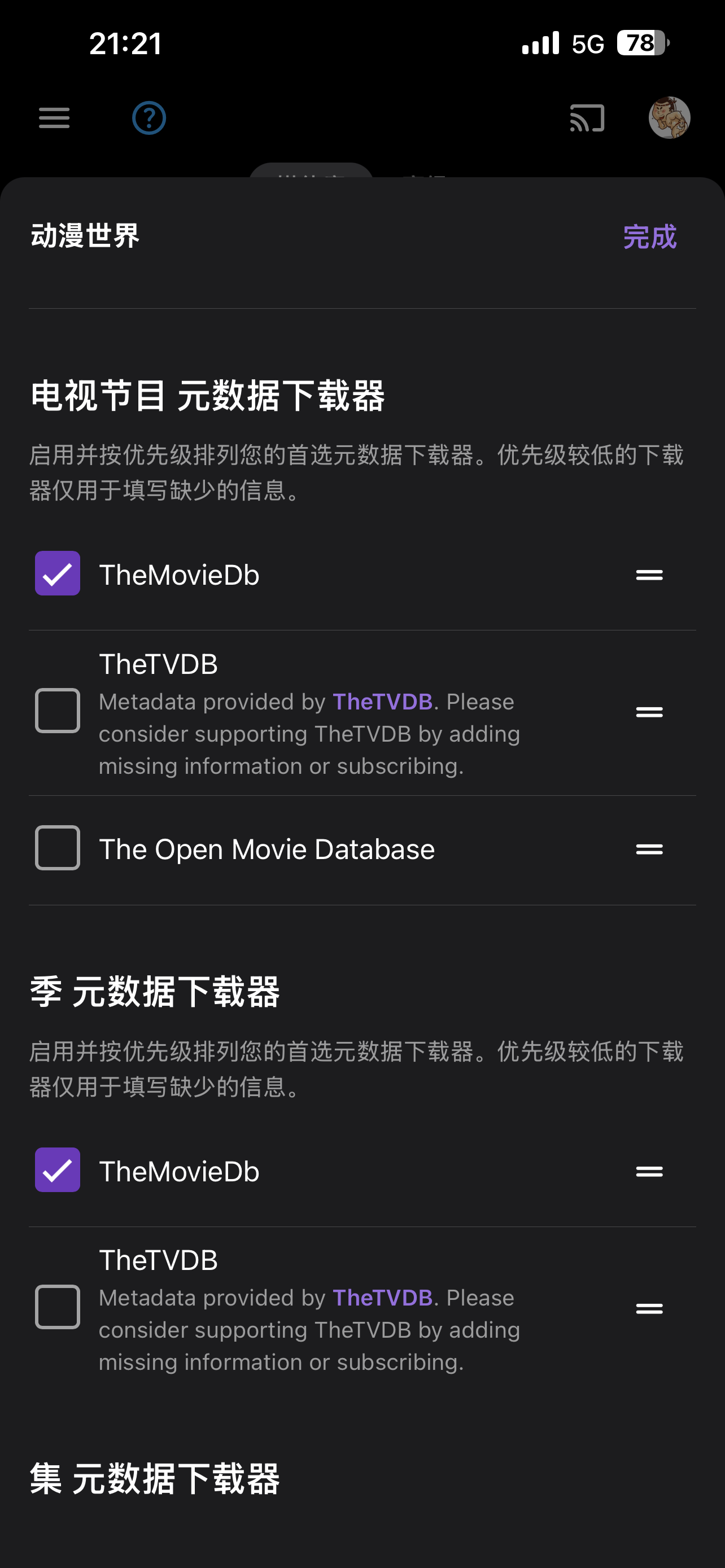Open the help question mark icon
This screenshot has height=1568, width=725.
click(x=149, y=118)
